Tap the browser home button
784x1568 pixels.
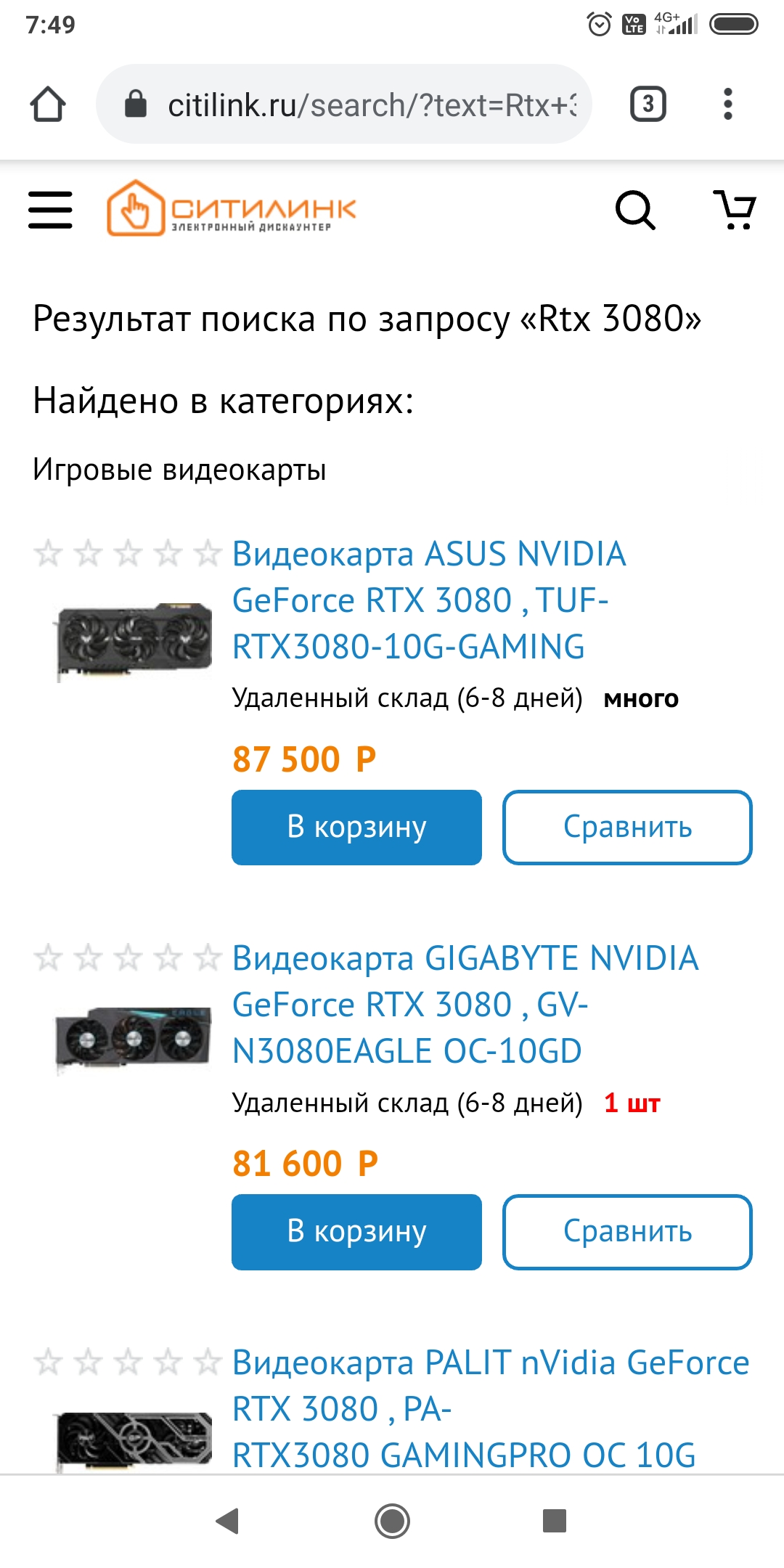click(48, 105)
